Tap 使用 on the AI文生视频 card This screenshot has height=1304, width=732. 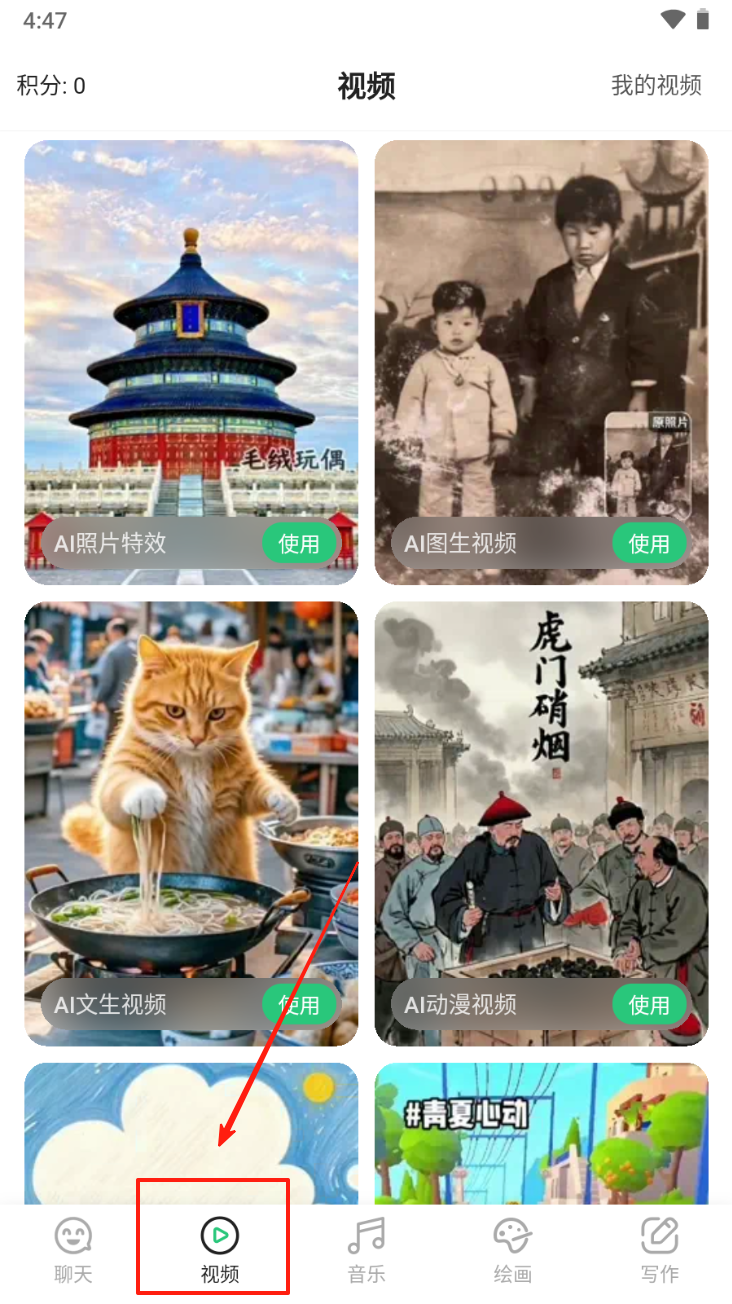299,1005
